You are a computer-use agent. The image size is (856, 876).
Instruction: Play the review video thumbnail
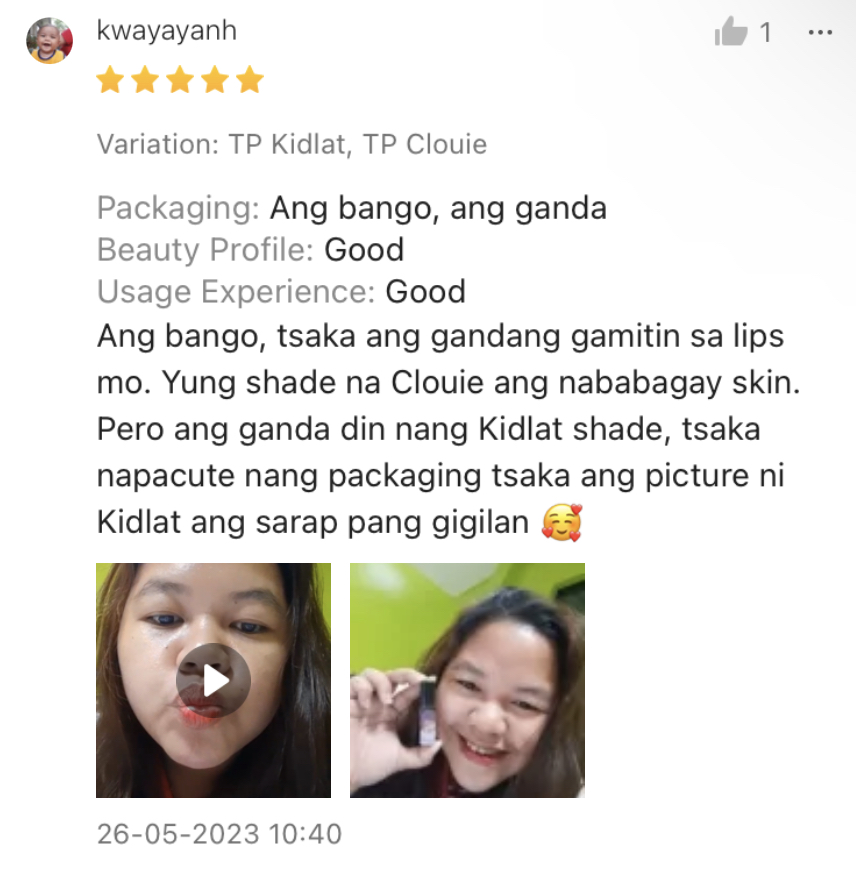[x=213, y=681]
